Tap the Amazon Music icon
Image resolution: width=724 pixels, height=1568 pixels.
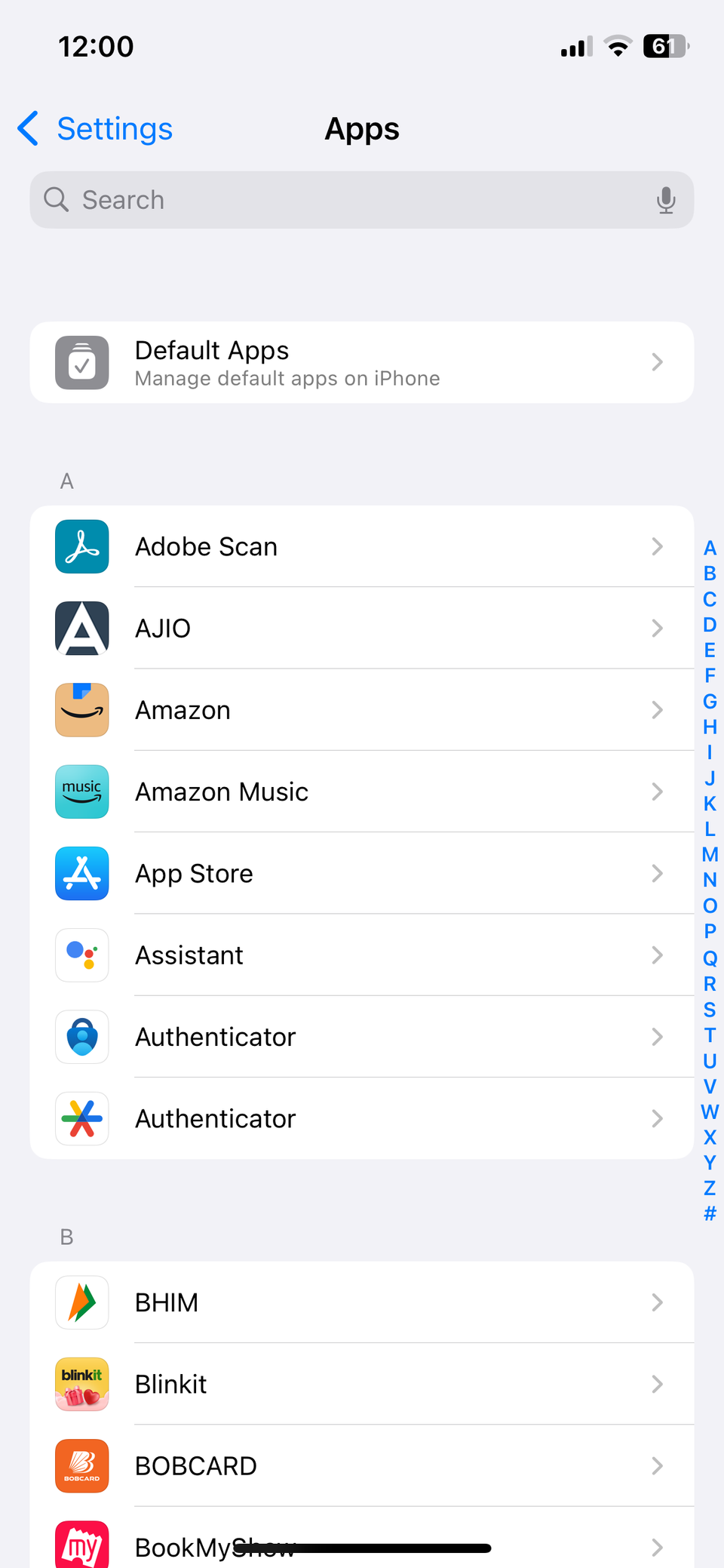pos(81,792)
